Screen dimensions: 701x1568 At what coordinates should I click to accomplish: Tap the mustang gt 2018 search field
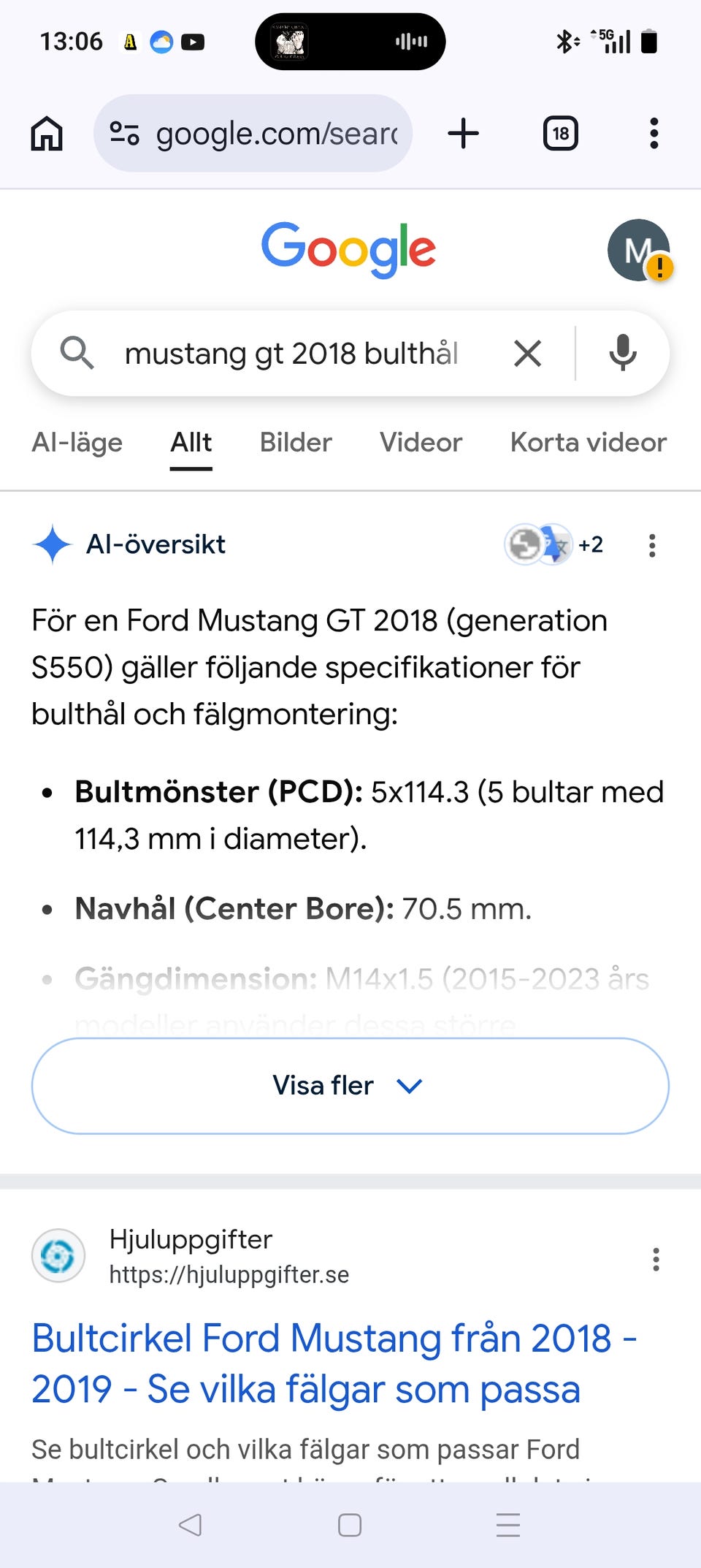click(292, 353)
